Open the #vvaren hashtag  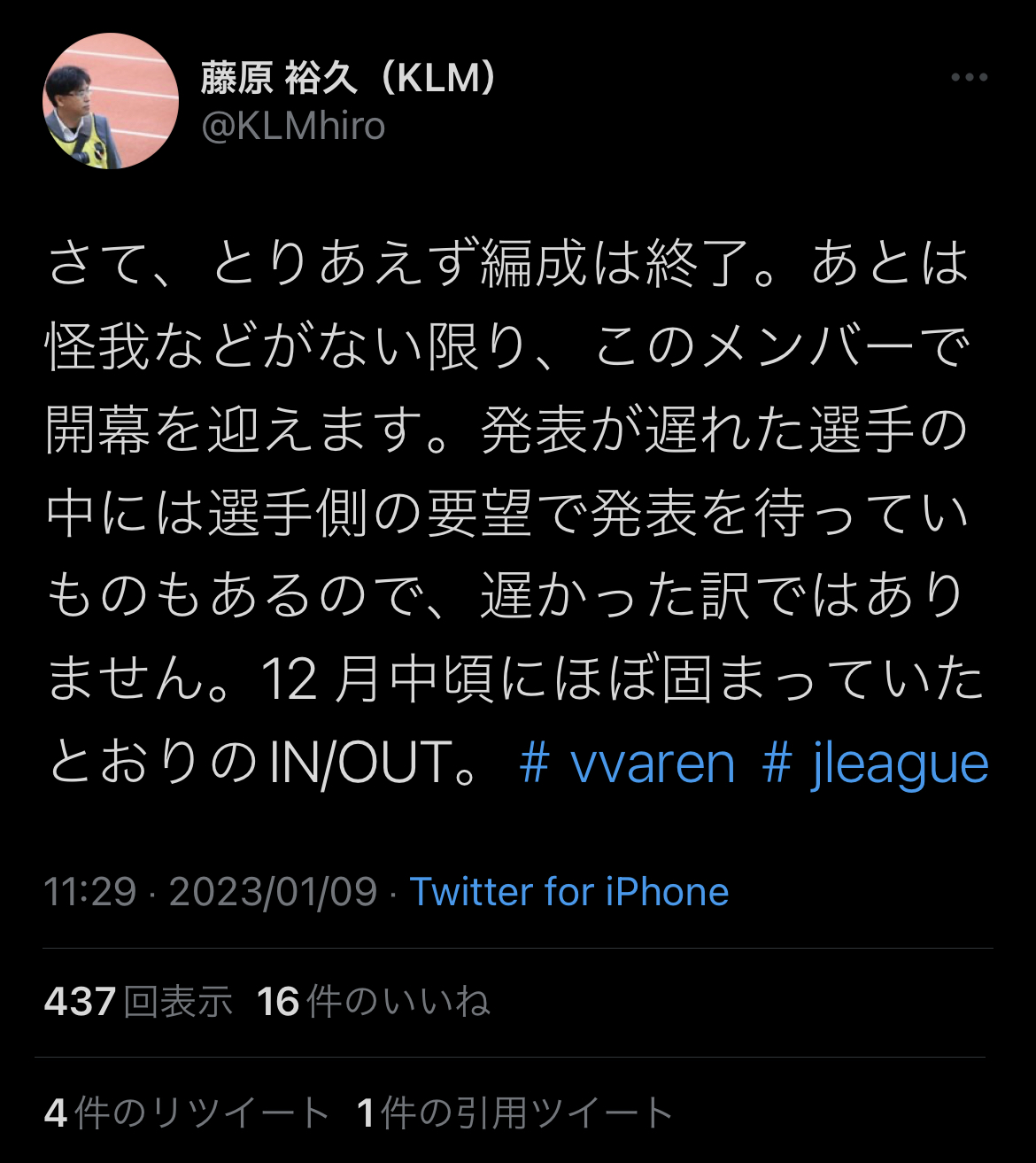click(627, 764)
